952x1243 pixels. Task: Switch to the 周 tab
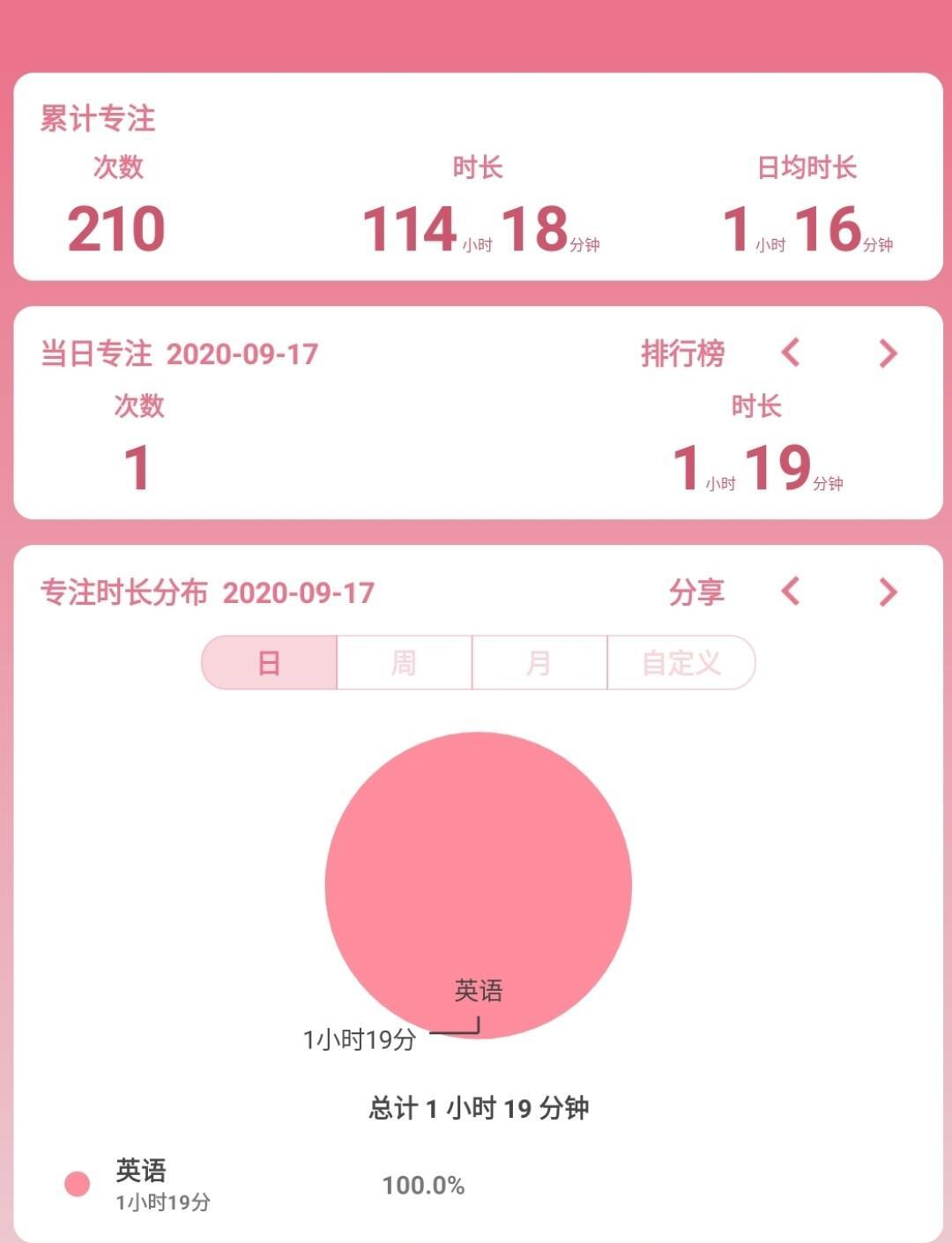(x=405, y=663)
